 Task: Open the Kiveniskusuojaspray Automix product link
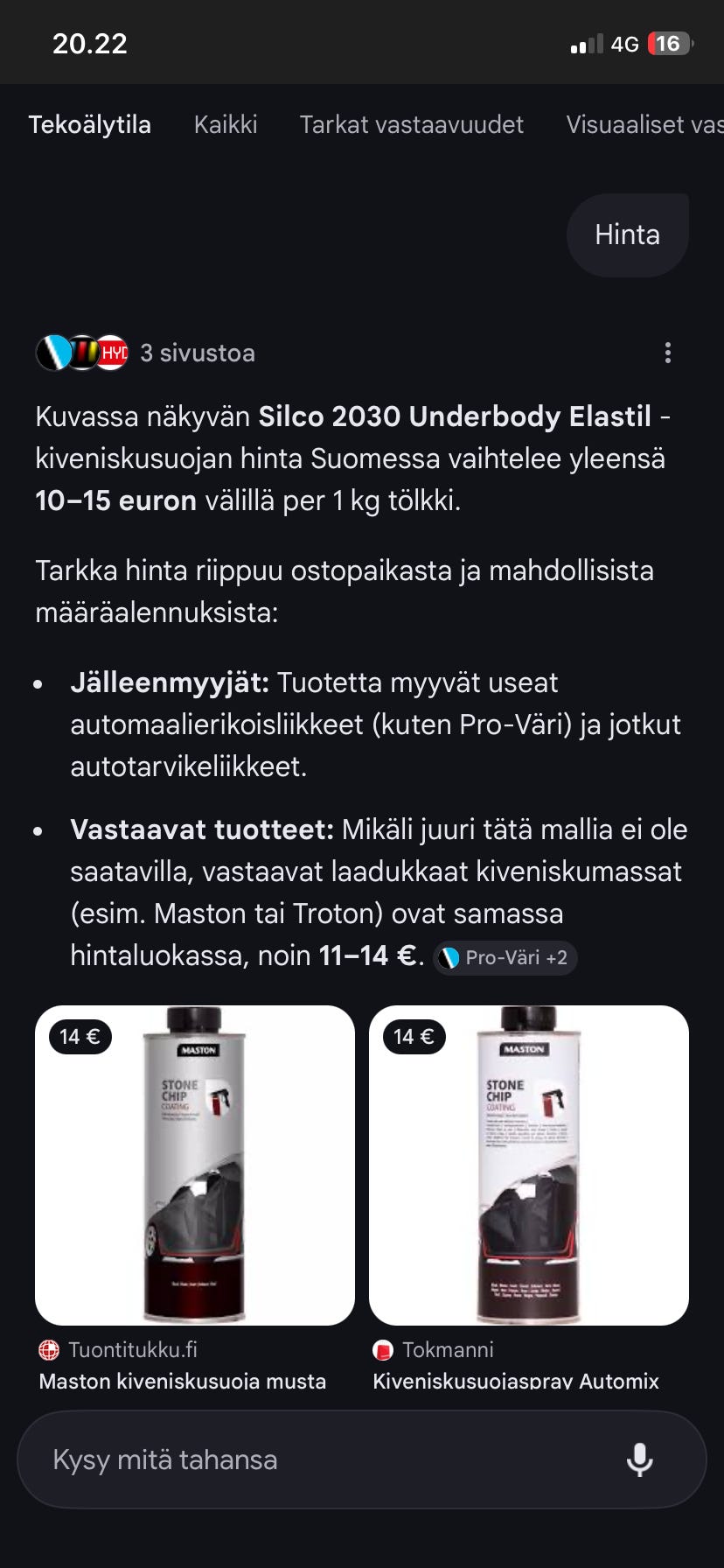coord(515,1381)
